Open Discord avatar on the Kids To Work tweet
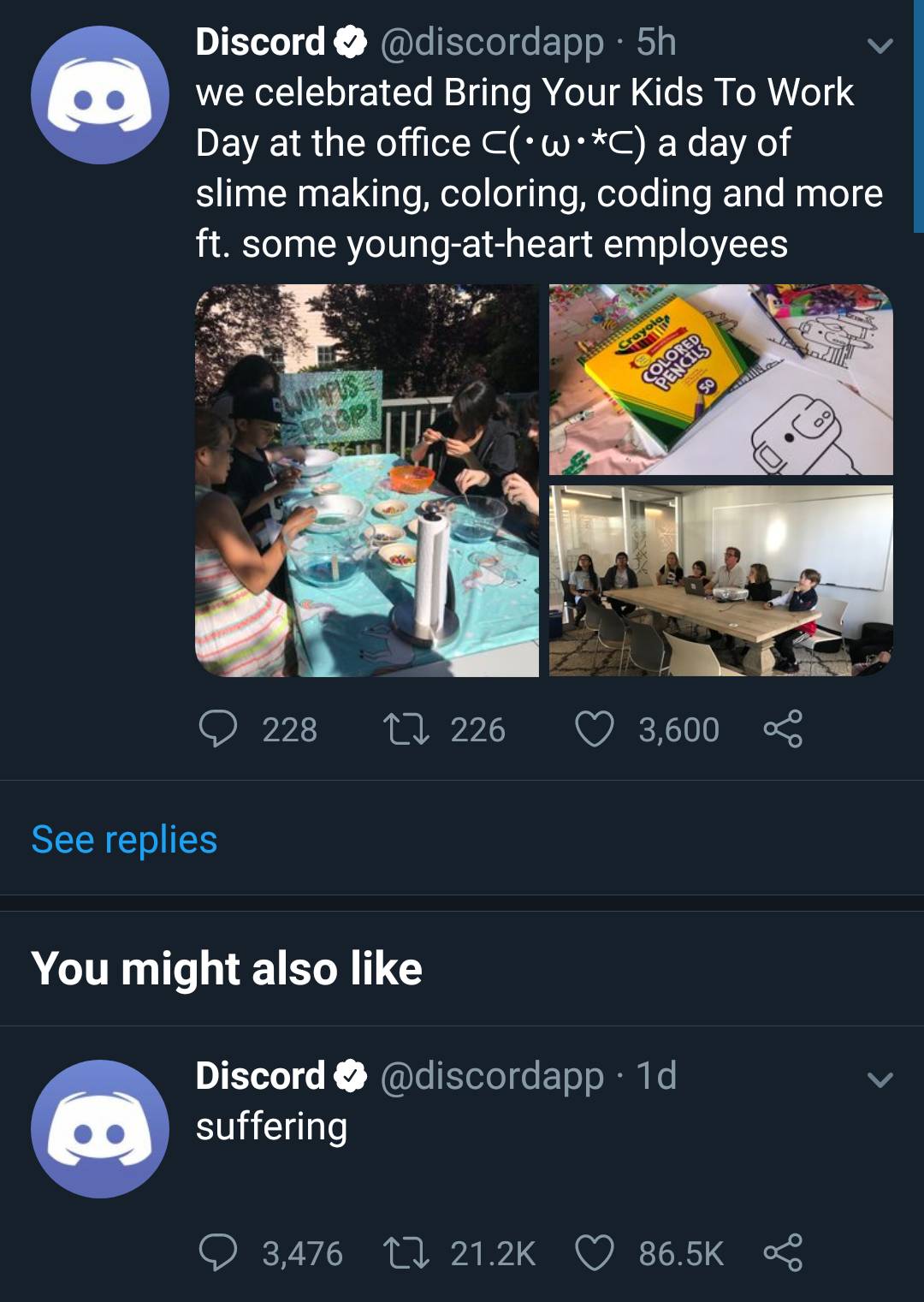This screenshot has height=1302, width=924. pyautogui.click(x=99, y=95)
